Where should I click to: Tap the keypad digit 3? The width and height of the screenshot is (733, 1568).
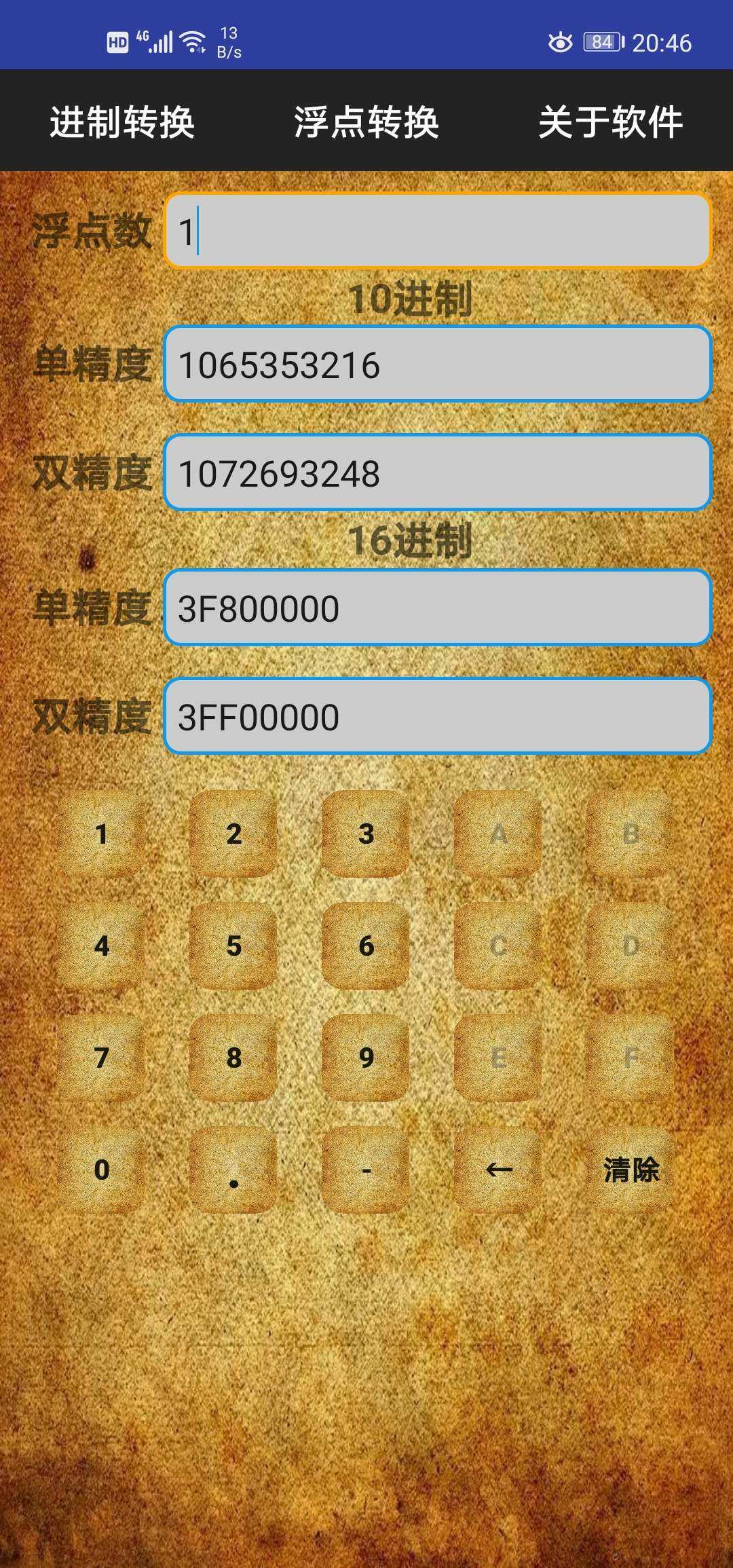coord(366,834)
